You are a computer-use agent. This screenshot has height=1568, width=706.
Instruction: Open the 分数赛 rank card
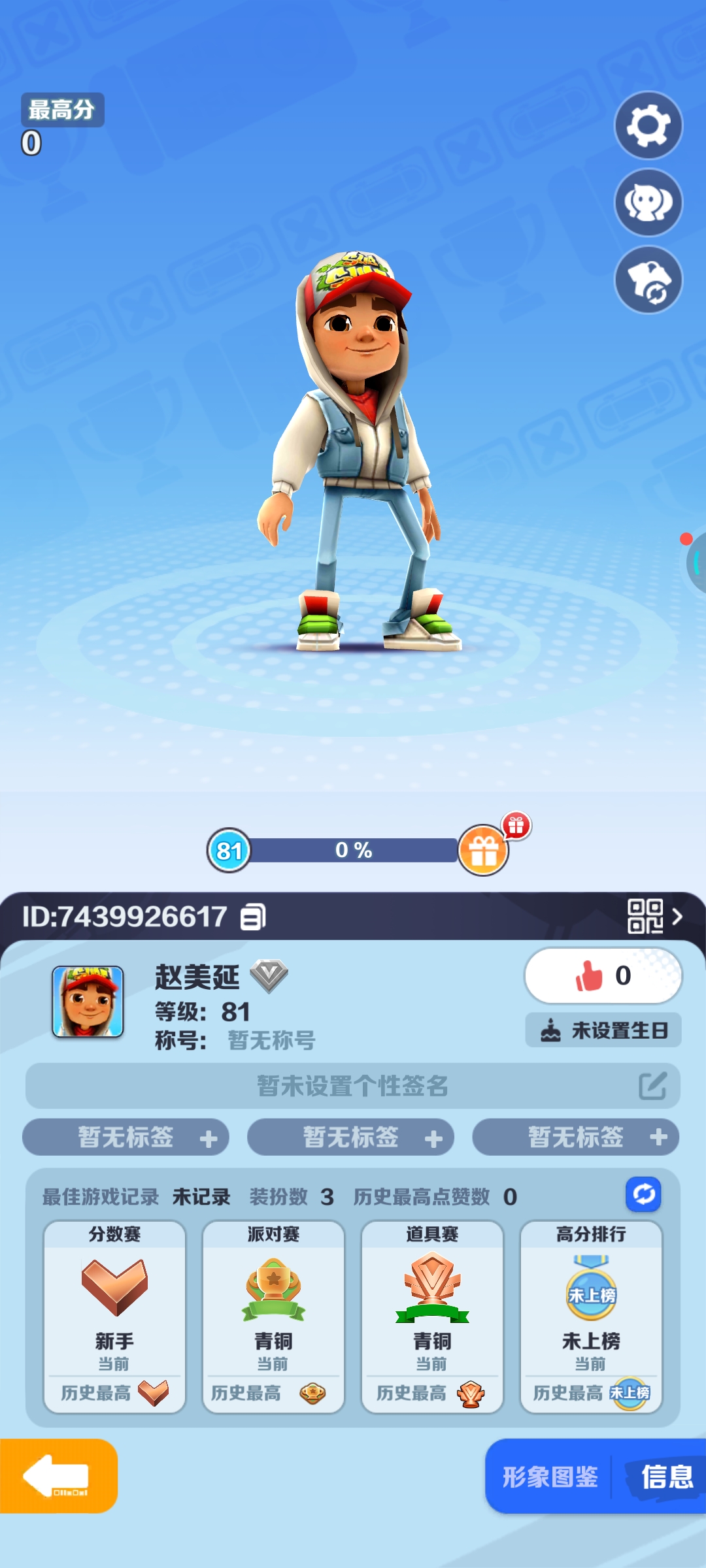pyautogui.click(x=115, y=1316)
